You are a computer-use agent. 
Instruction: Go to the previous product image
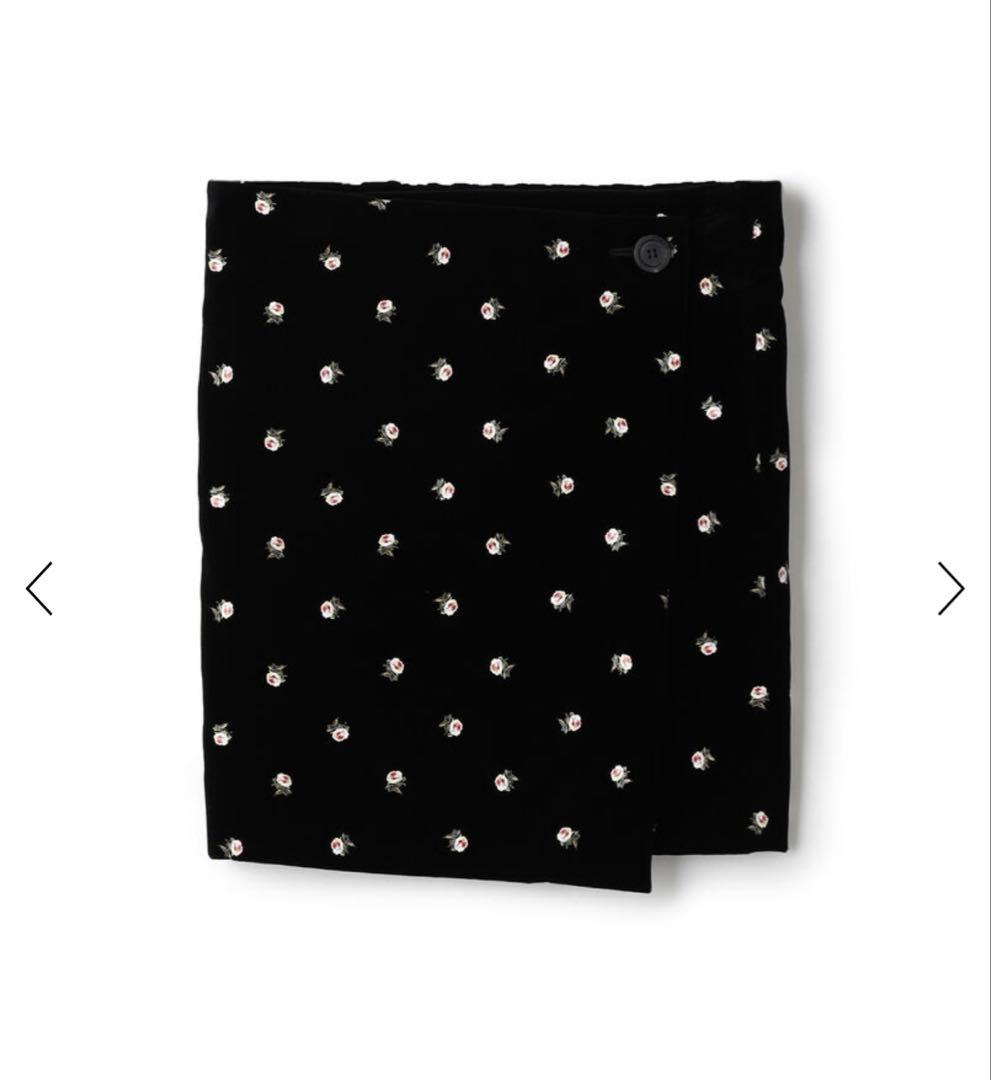point(39,588)
